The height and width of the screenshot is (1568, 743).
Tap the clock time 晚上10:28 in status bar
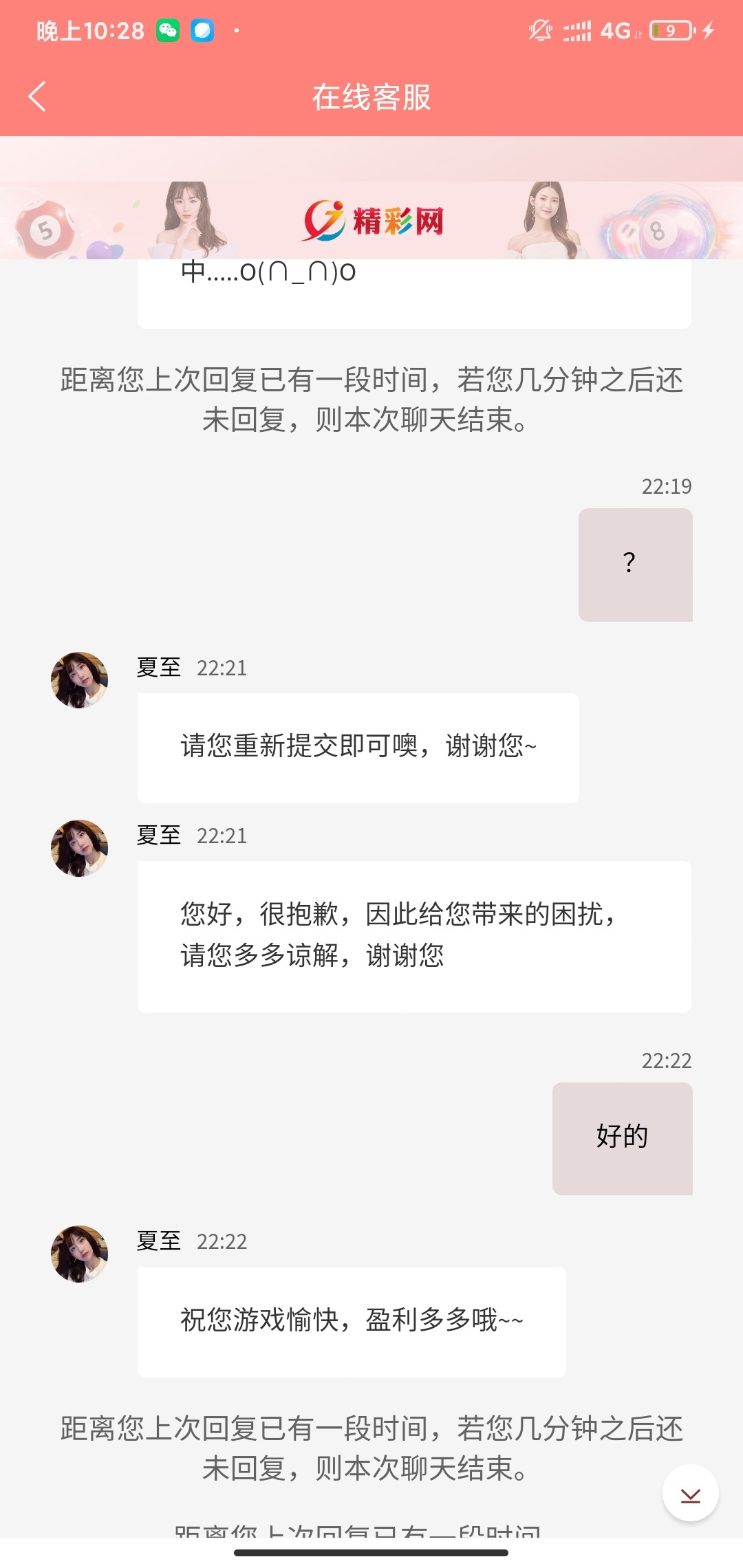point(89,30)
